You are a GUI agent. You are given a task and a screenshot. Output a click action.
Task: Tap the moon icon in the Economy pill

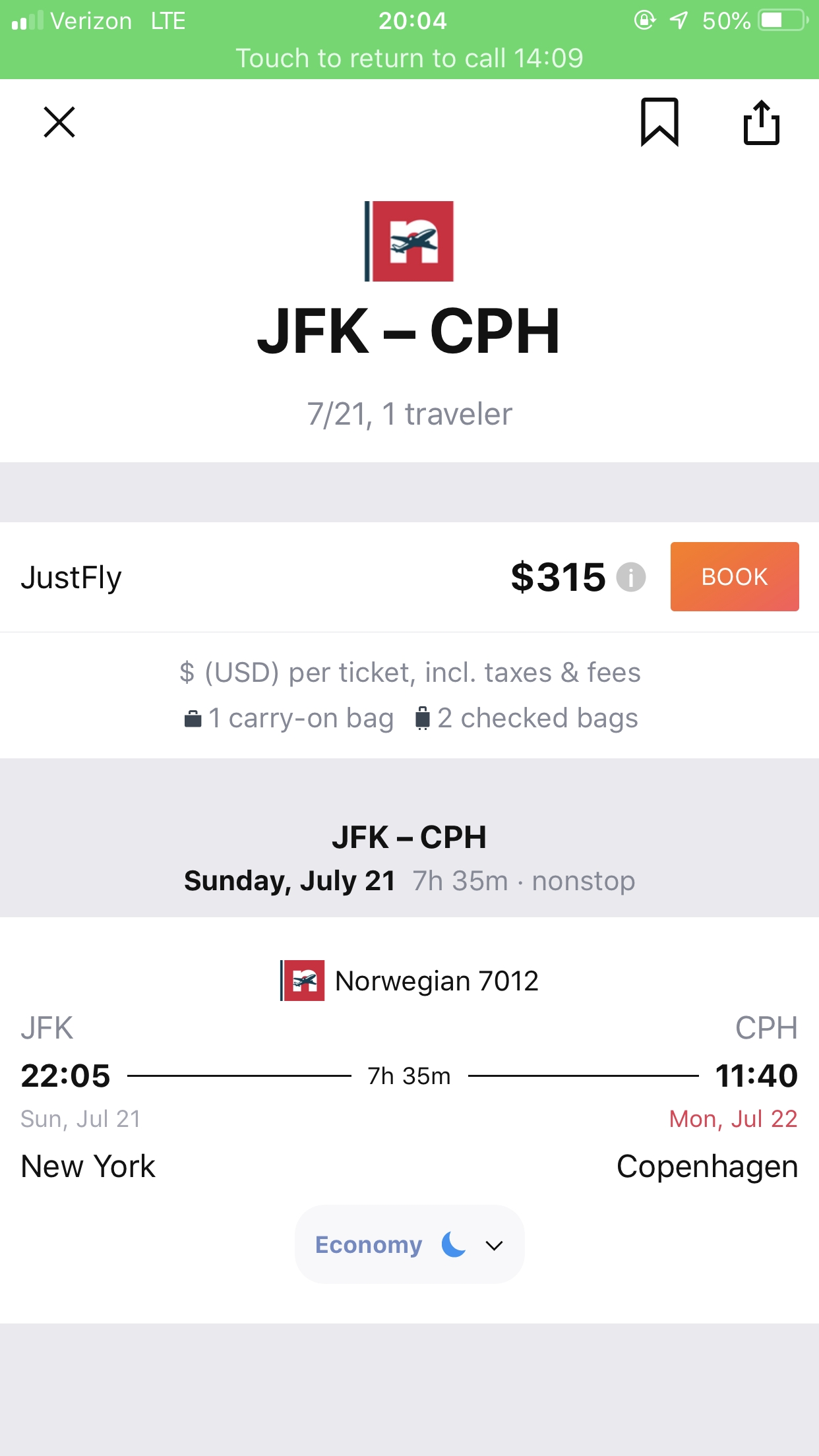point(451,1244)
